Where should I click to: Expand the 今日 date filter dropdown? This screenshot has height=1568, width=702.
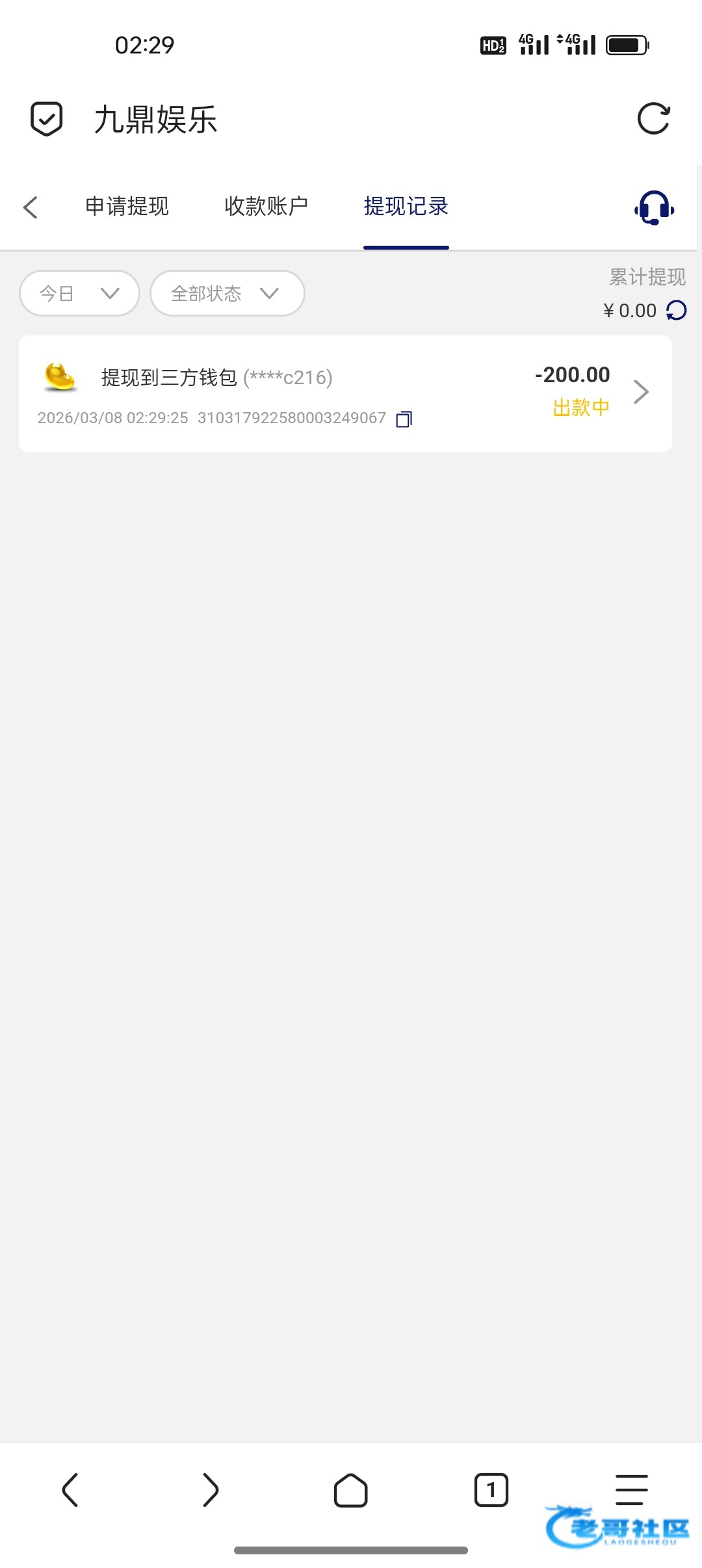(x=79, y=294)
